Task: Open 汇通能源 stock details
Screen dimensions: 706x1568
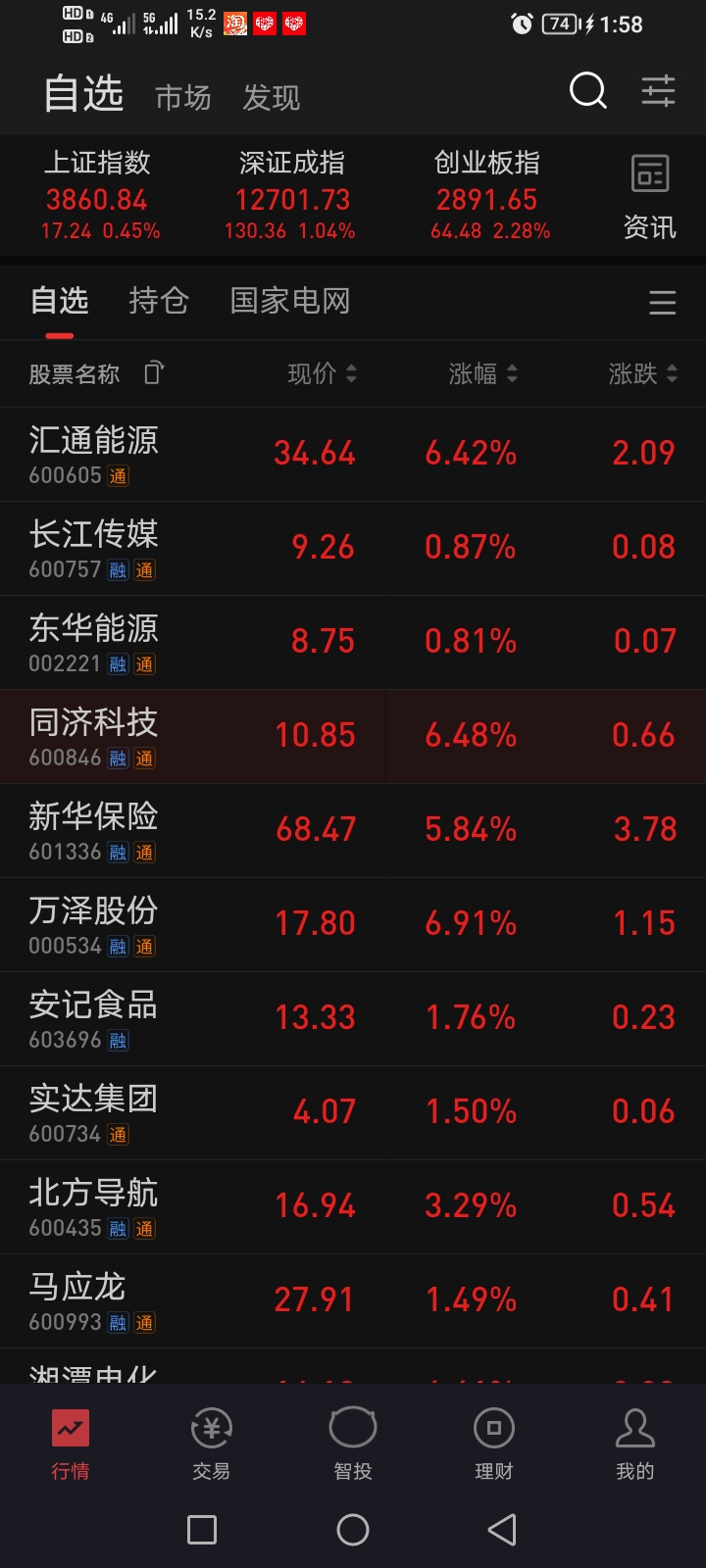Action: (x=353, y=455)
